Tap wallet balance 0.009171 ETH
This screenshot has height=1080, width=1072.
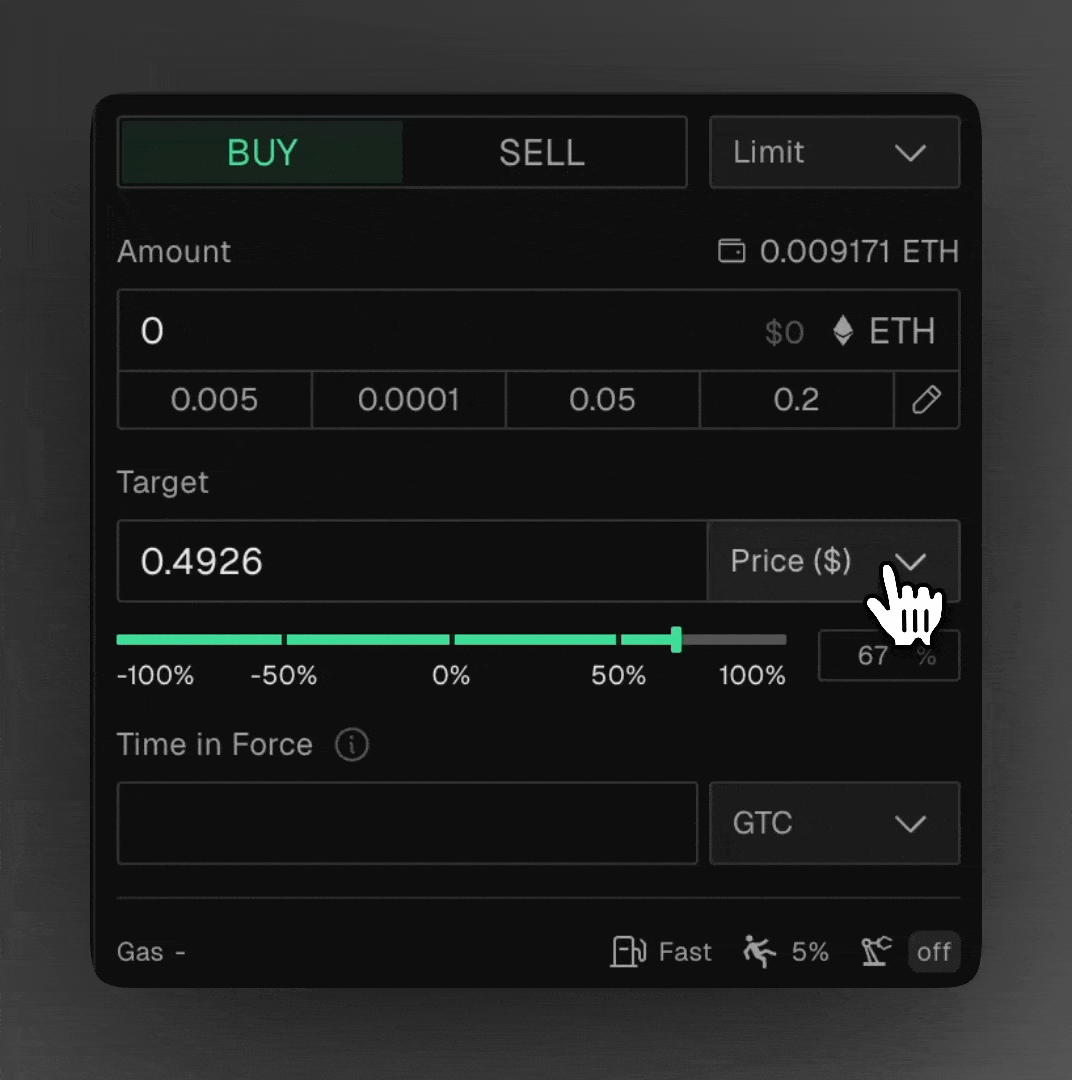tap(838, 251)
